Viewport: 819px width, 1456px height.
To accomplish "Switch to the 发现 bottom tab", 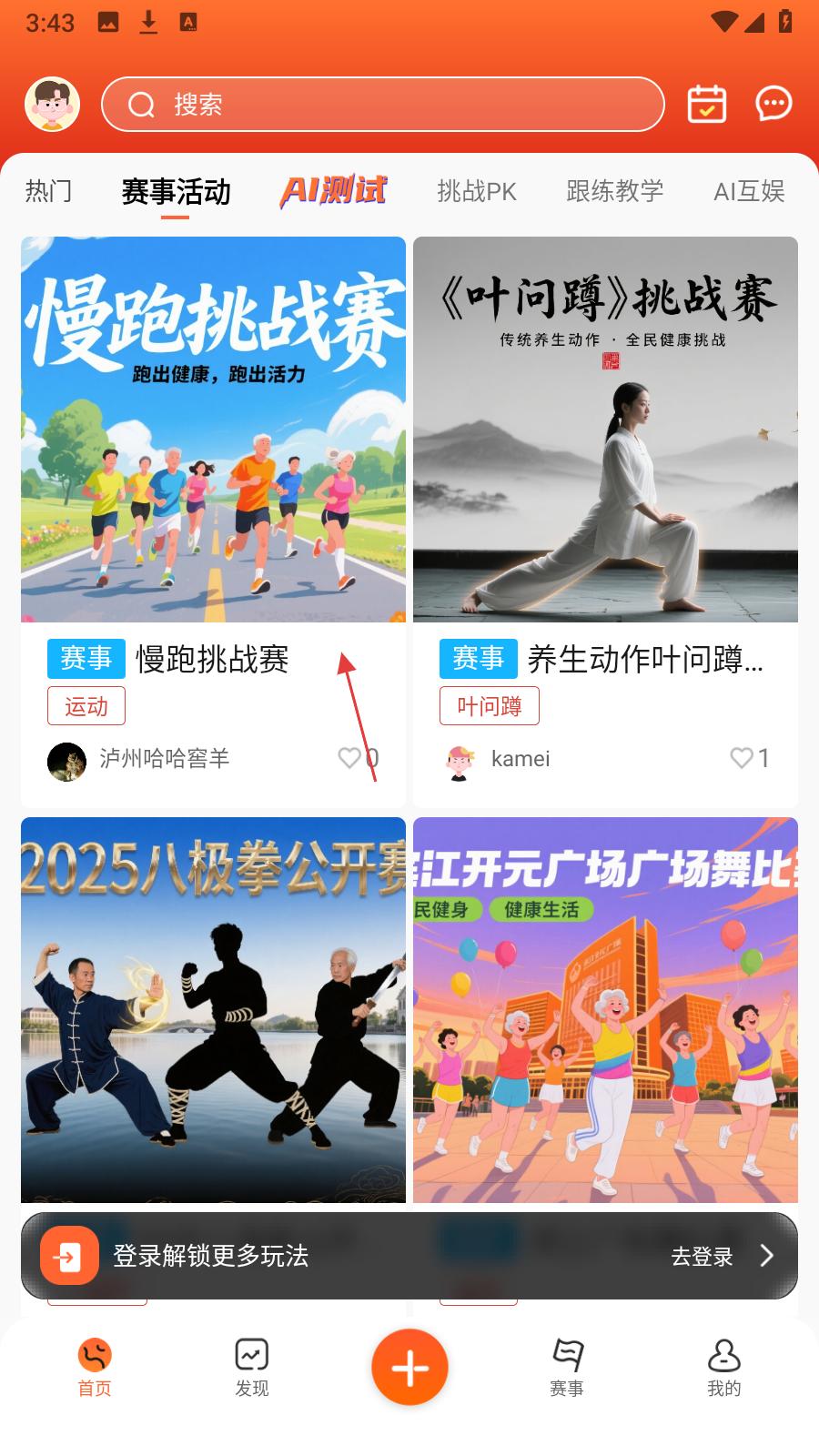I will coord(252,1367).
